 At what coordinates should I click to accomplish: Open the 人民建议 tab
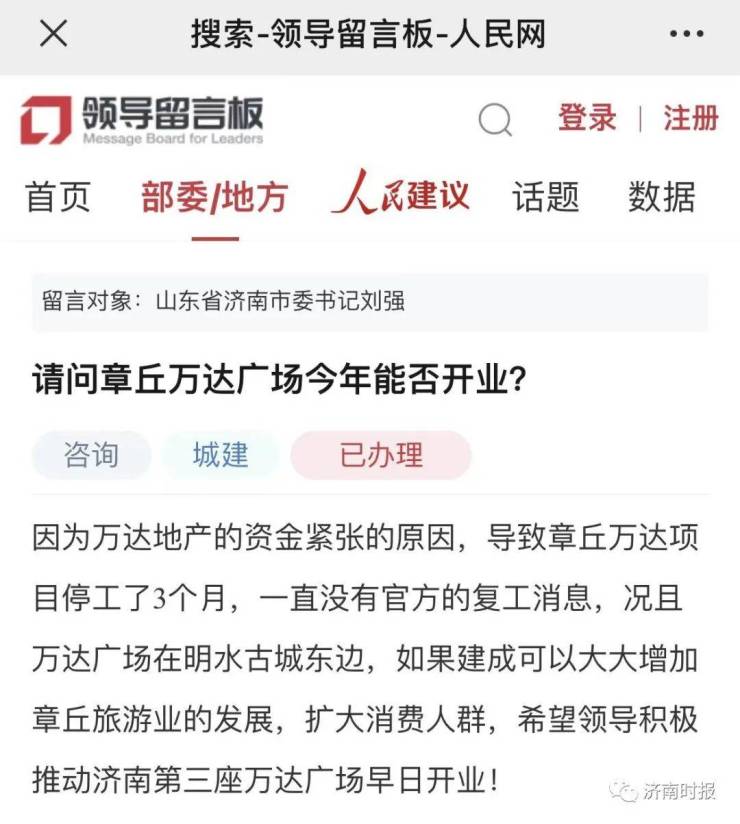(400, 194)
